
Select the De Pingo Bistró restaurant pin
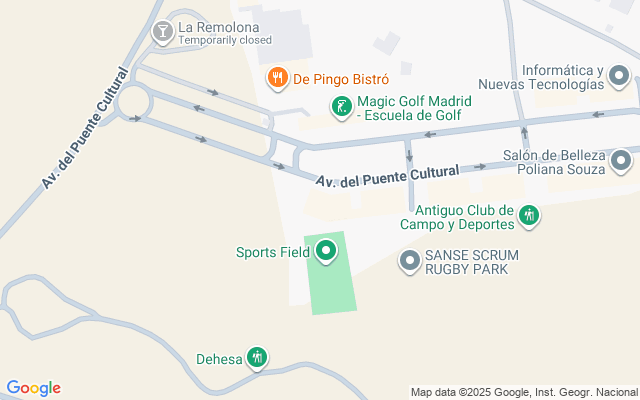pos(277,76)
